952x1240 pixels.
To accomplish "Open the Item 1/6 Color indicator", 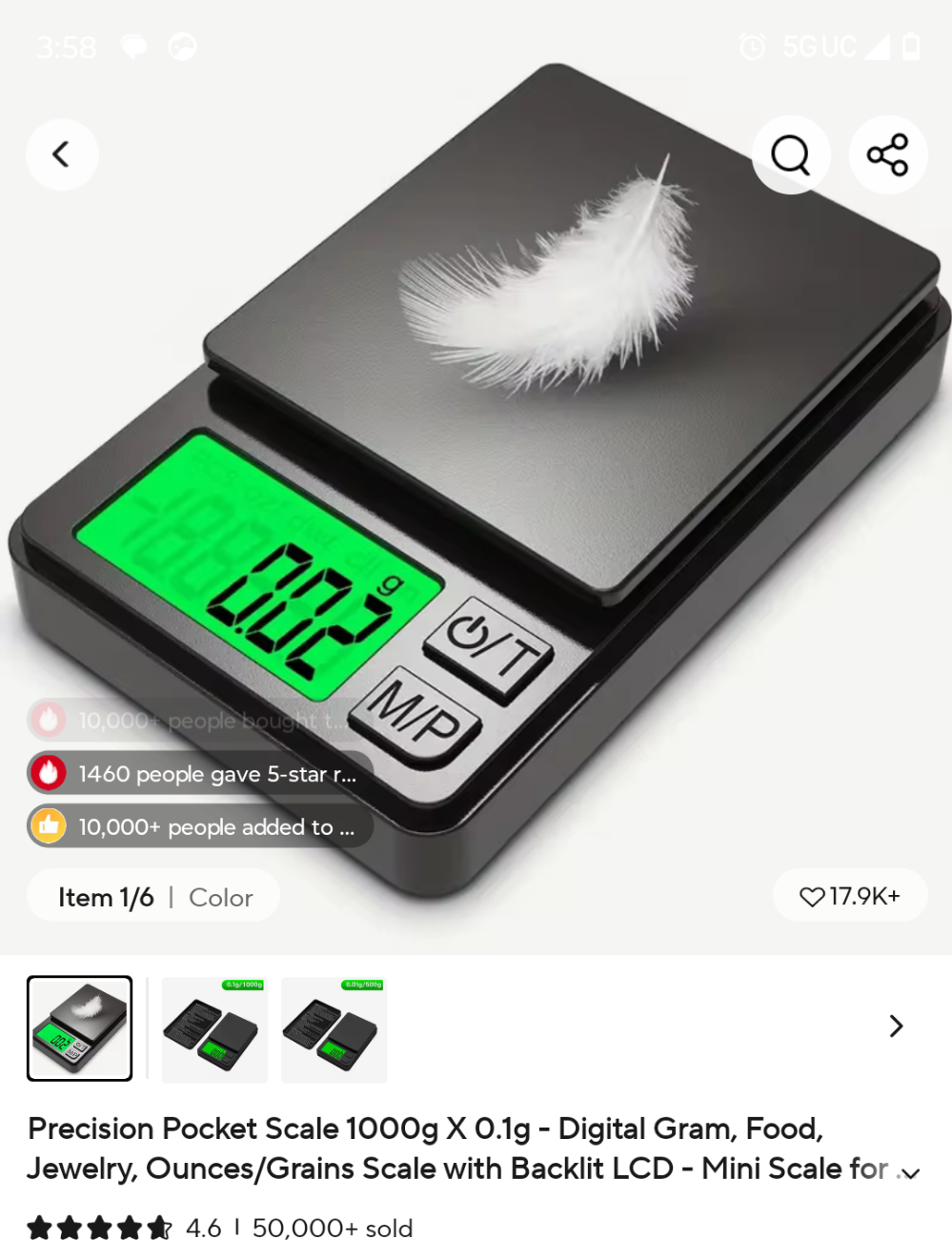I will (x=153, y=897).
